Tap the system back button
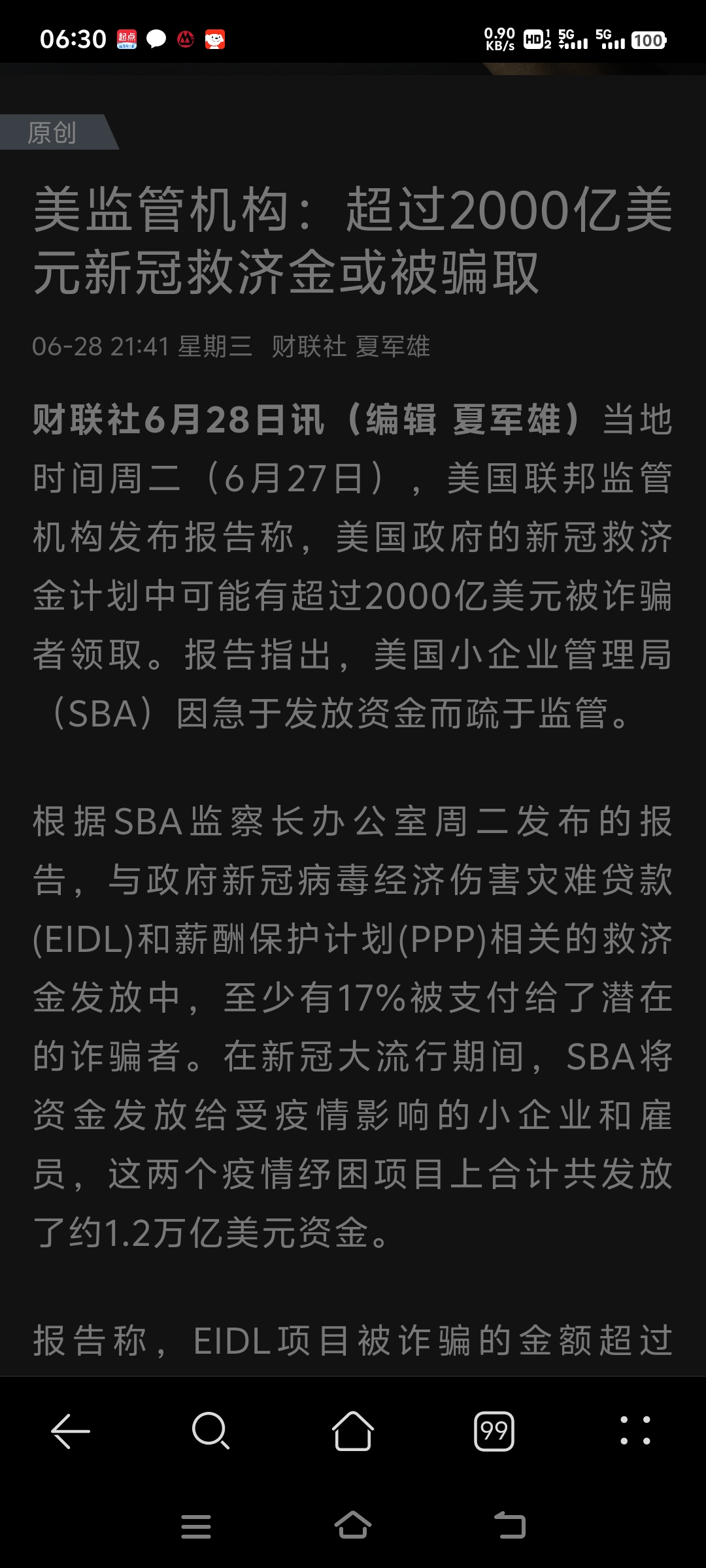Image resolution: width=706 pixels, height=1568 pixels. point(510,1527)
